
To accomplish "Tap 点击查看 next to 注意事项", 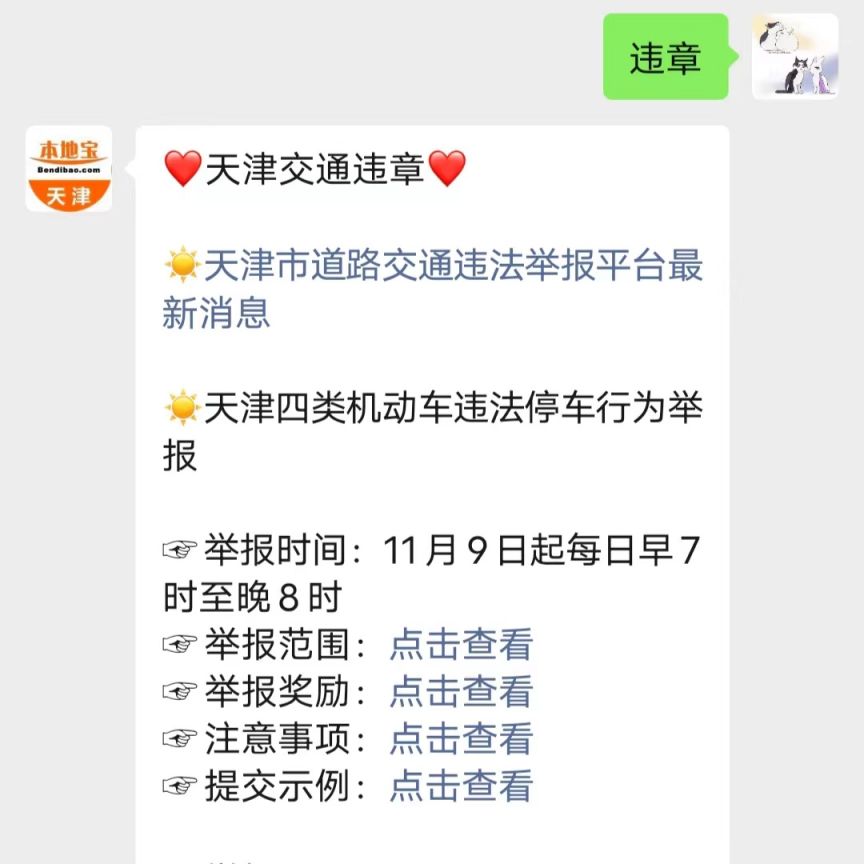I will click(x=461, y=739).
